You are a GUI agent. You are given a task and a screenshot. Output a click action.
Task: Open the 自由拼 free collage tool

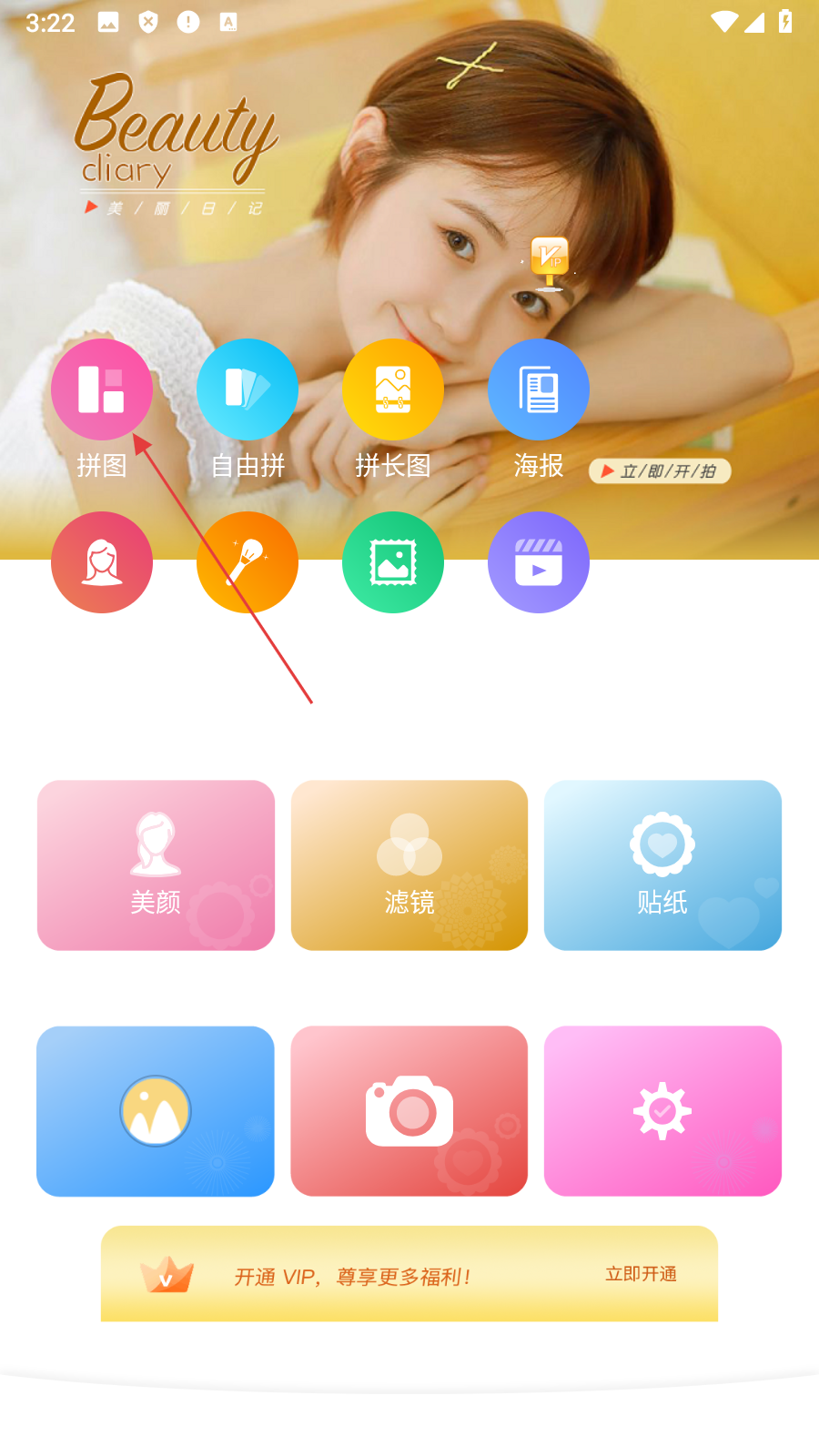pyautogui.click(x=248, y=389)
